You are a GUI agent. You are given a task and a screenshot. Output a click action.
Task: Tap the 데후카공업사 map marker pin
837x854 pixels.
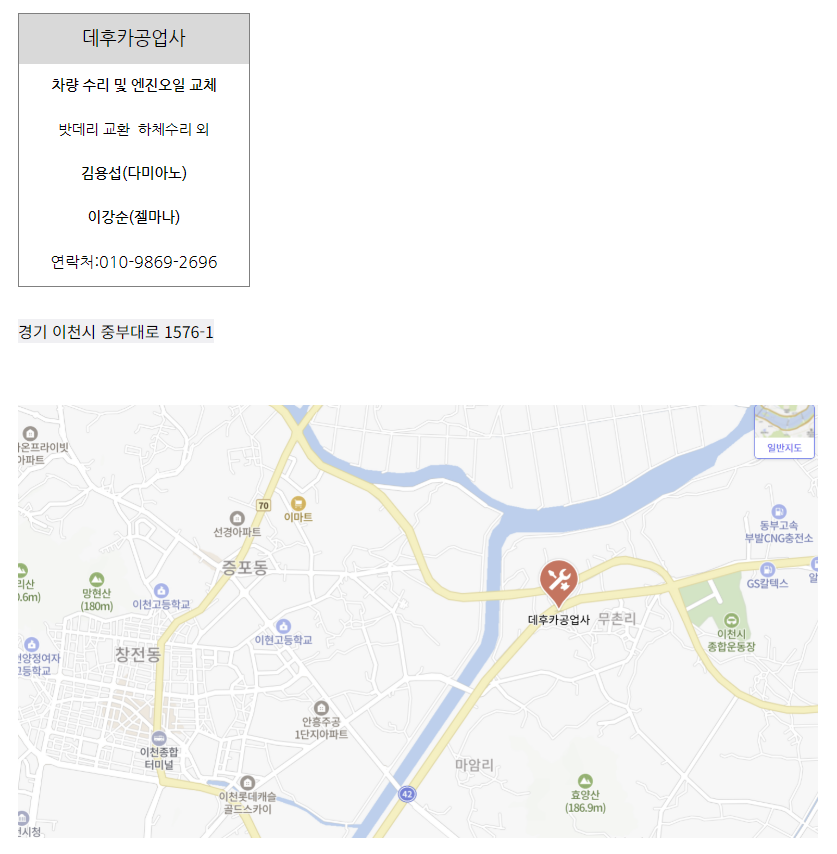(x=559, y=581)
